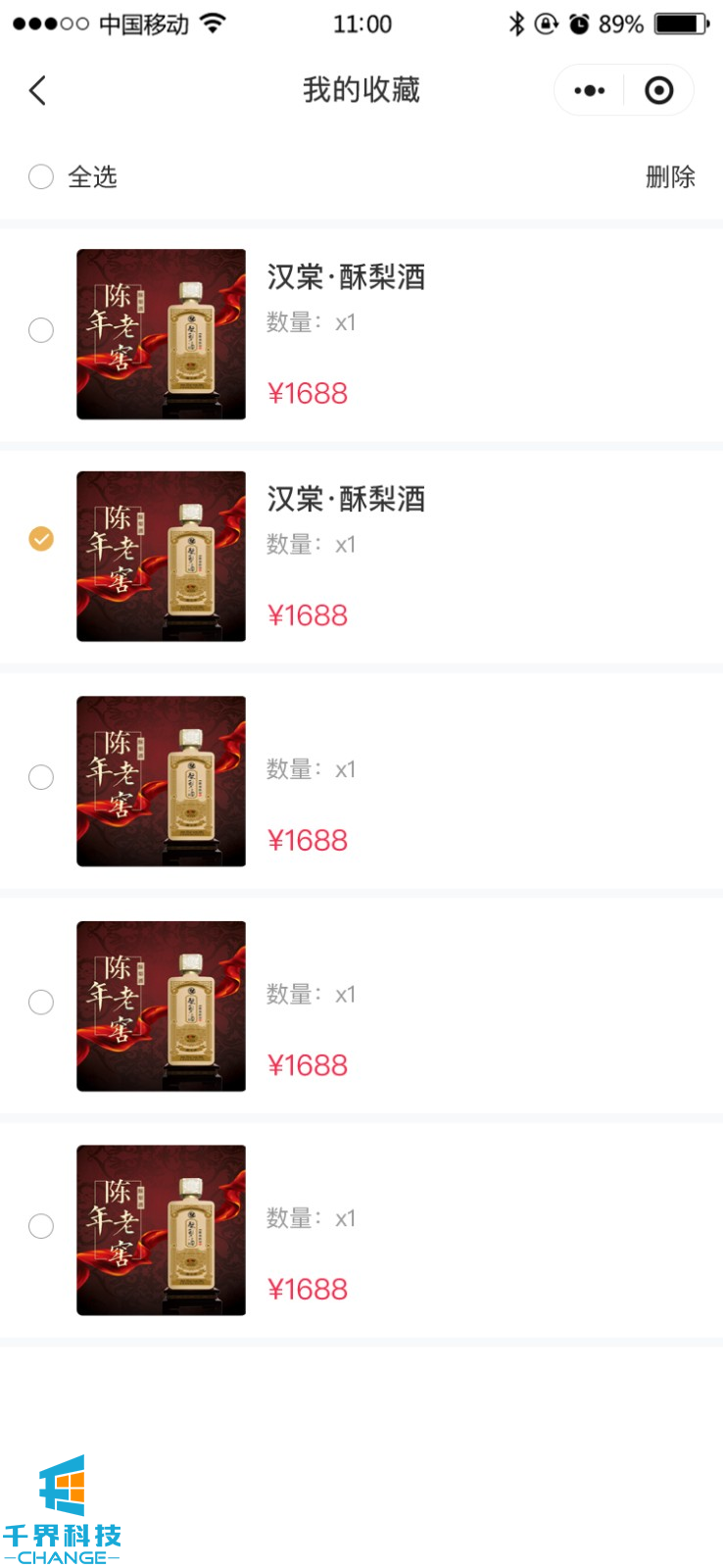Tap 删除 to delete selected favorites
Viewport: 723px width, 1568px height.
click(670, 176)
